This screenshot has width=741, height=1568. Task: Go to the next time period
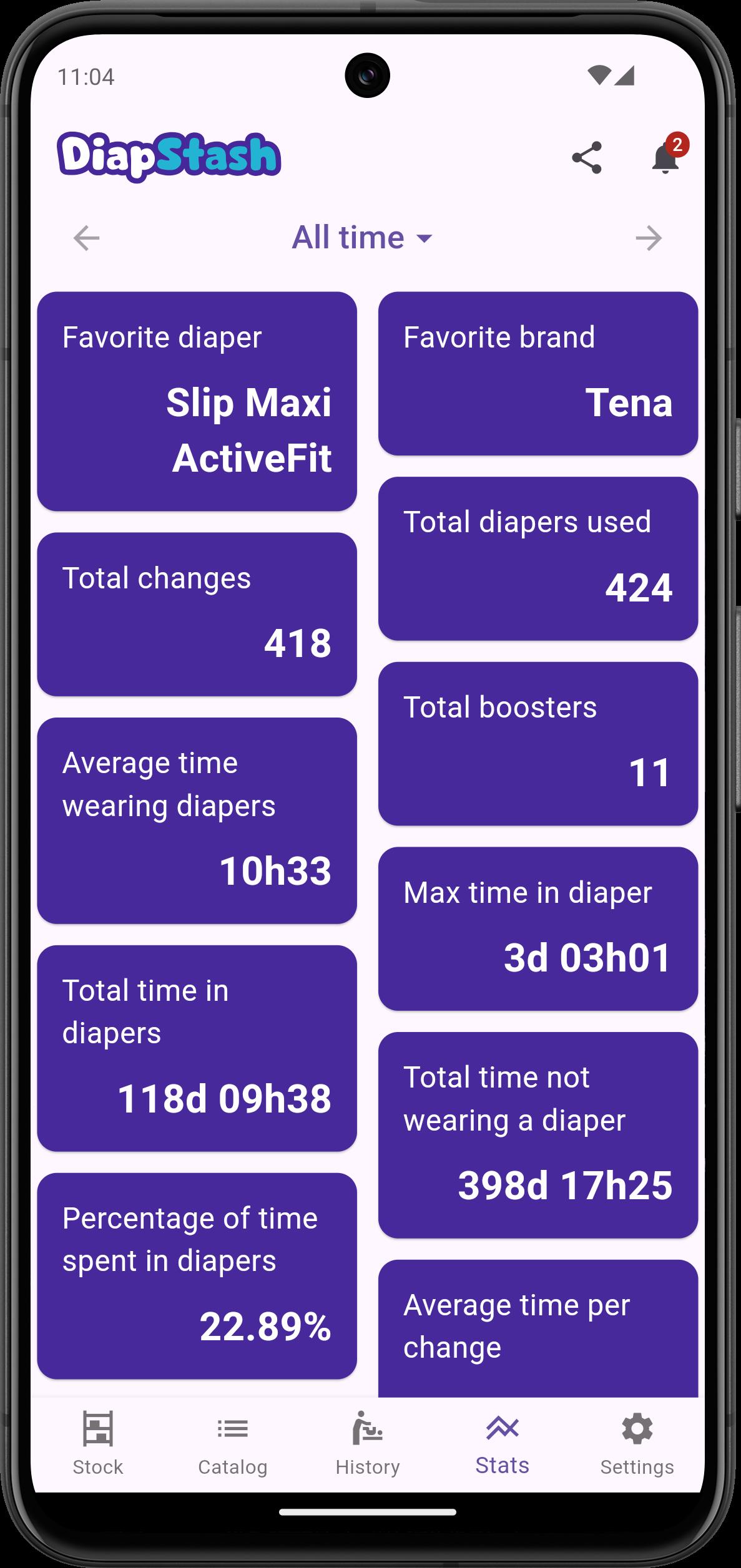point(649,238)
